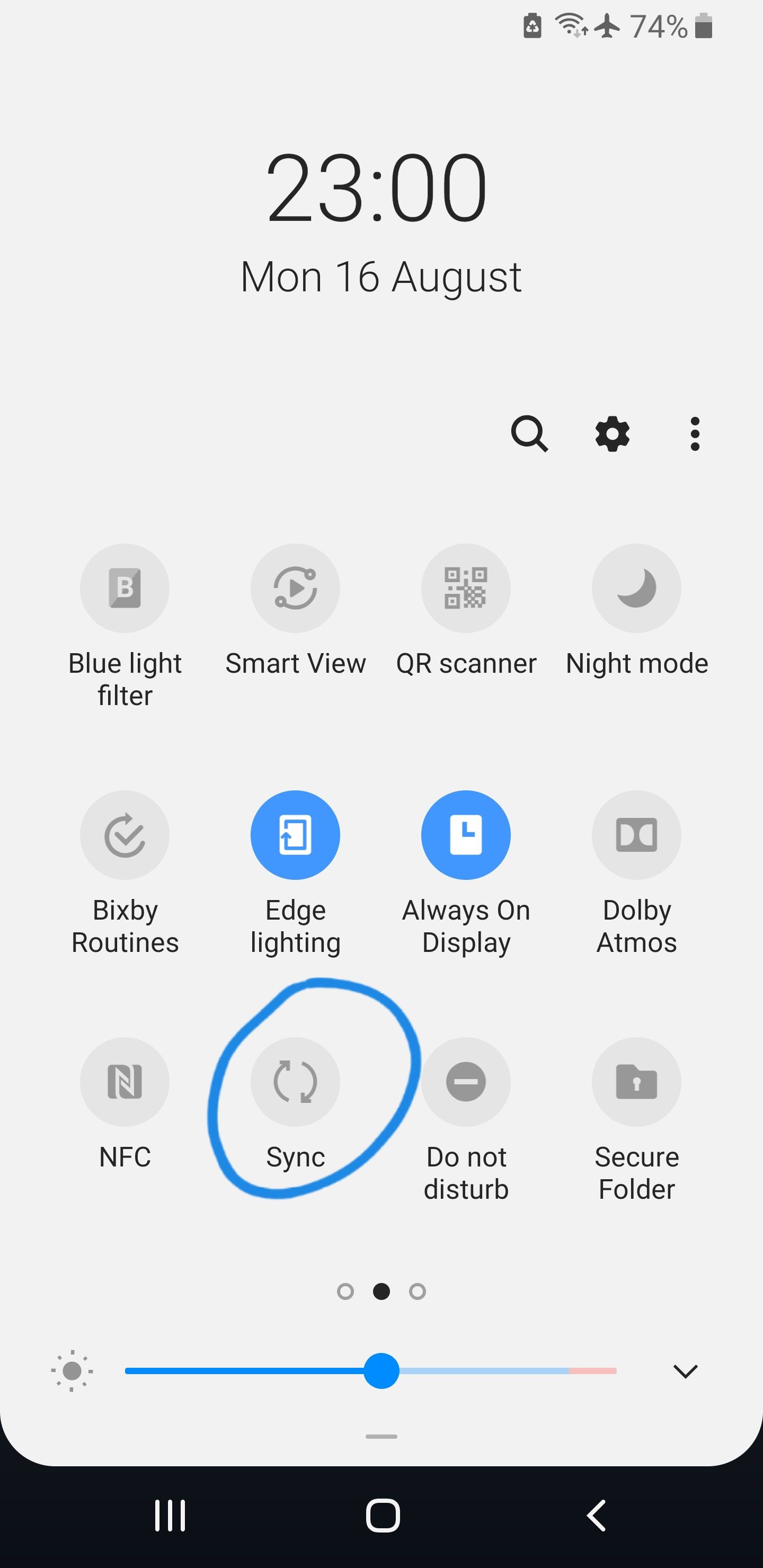This screenshot has height=1568, width=763.
Task: Enable Smart View
Action: tap(295, 588)
